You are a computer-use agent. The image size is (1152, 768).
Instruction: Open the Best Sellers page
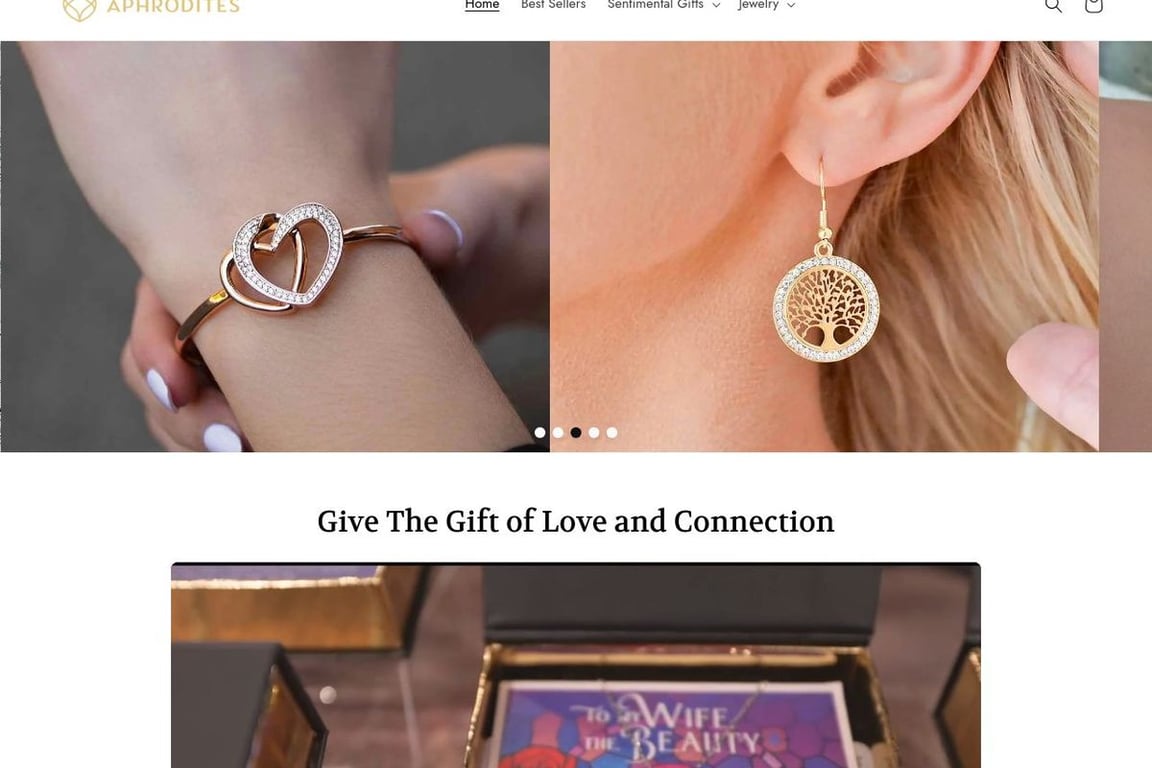point(553,5)
